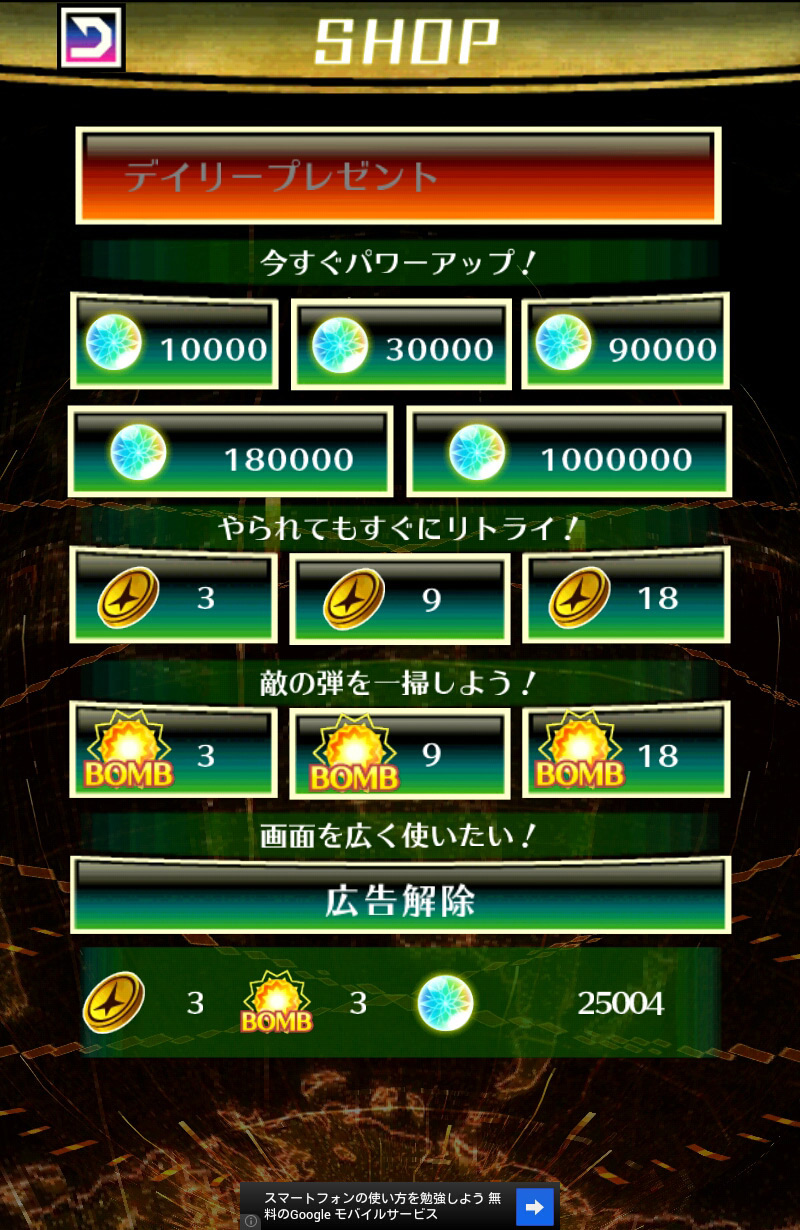Tap the 広告解除 remove ads button
Image resolution: width=800 pixels, height=1230 pixels.
400,895
